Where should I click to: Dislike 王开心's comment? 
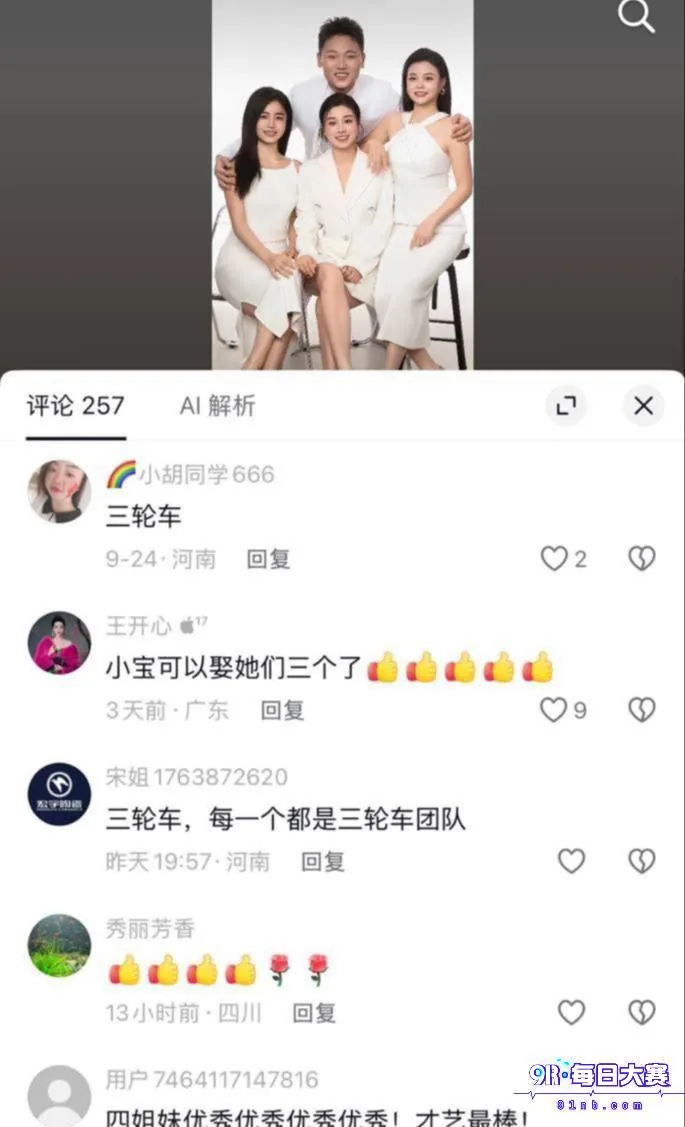[x=642, y=709]
